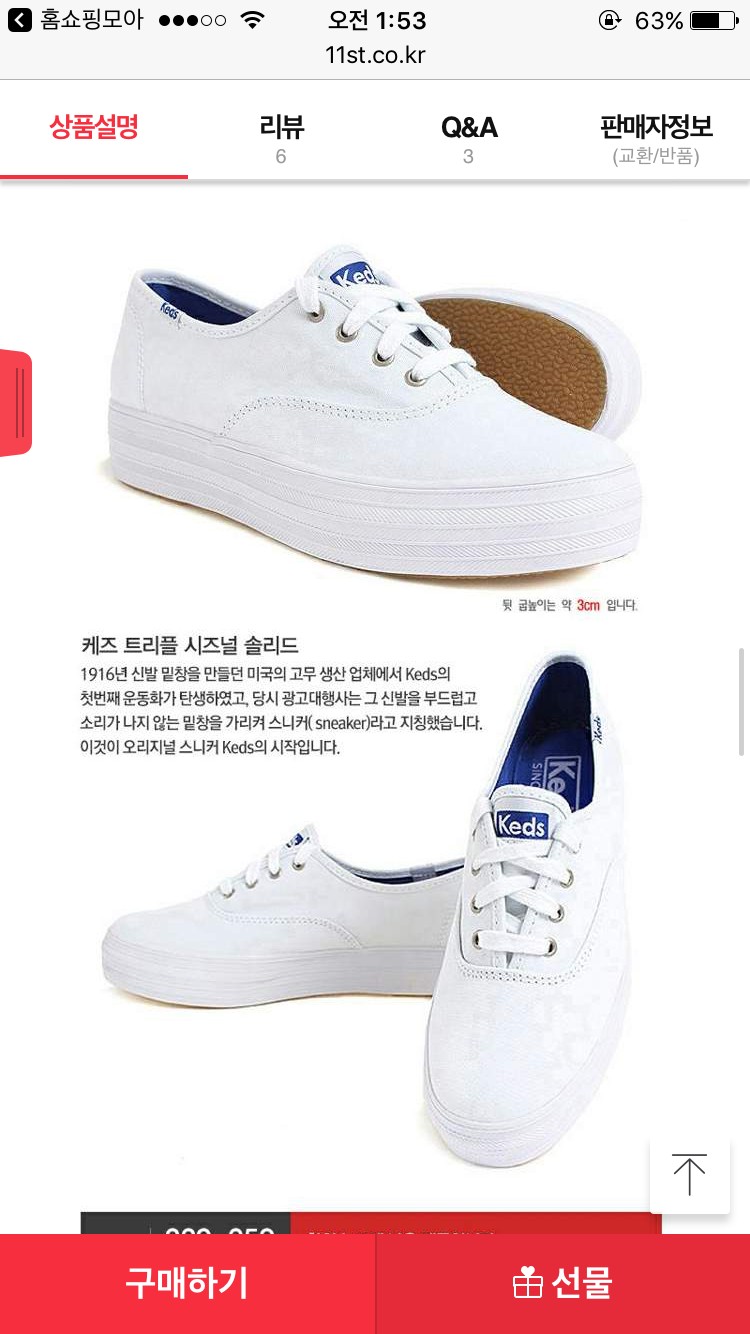Switch to the 리뷰 tab
Viewport: 750px width, 1334px height.
tap(281, 139)
